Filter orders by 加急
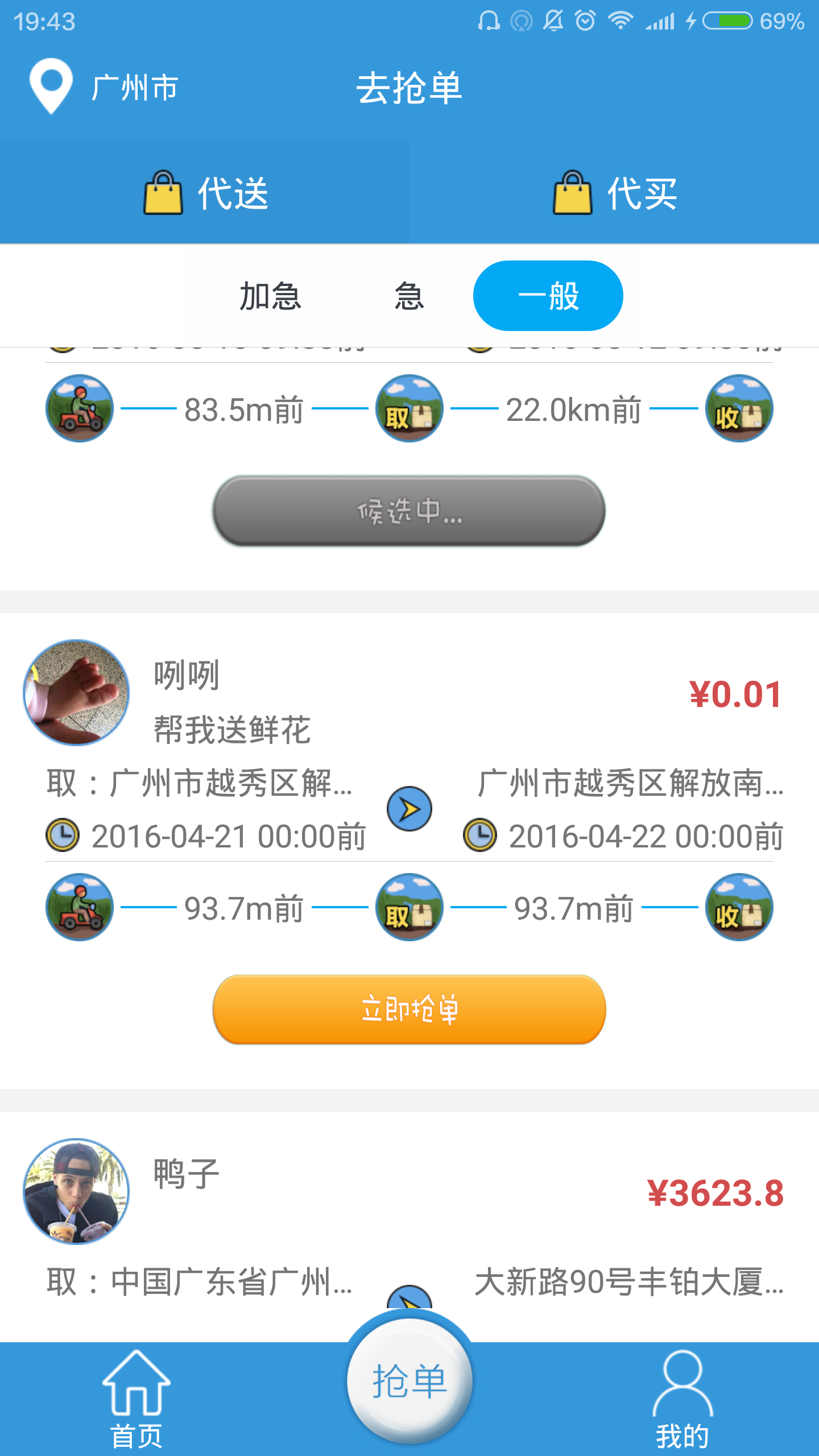The width and height of the screenshot is (819, 1456). pyautogui.click(x=270, y=296)
